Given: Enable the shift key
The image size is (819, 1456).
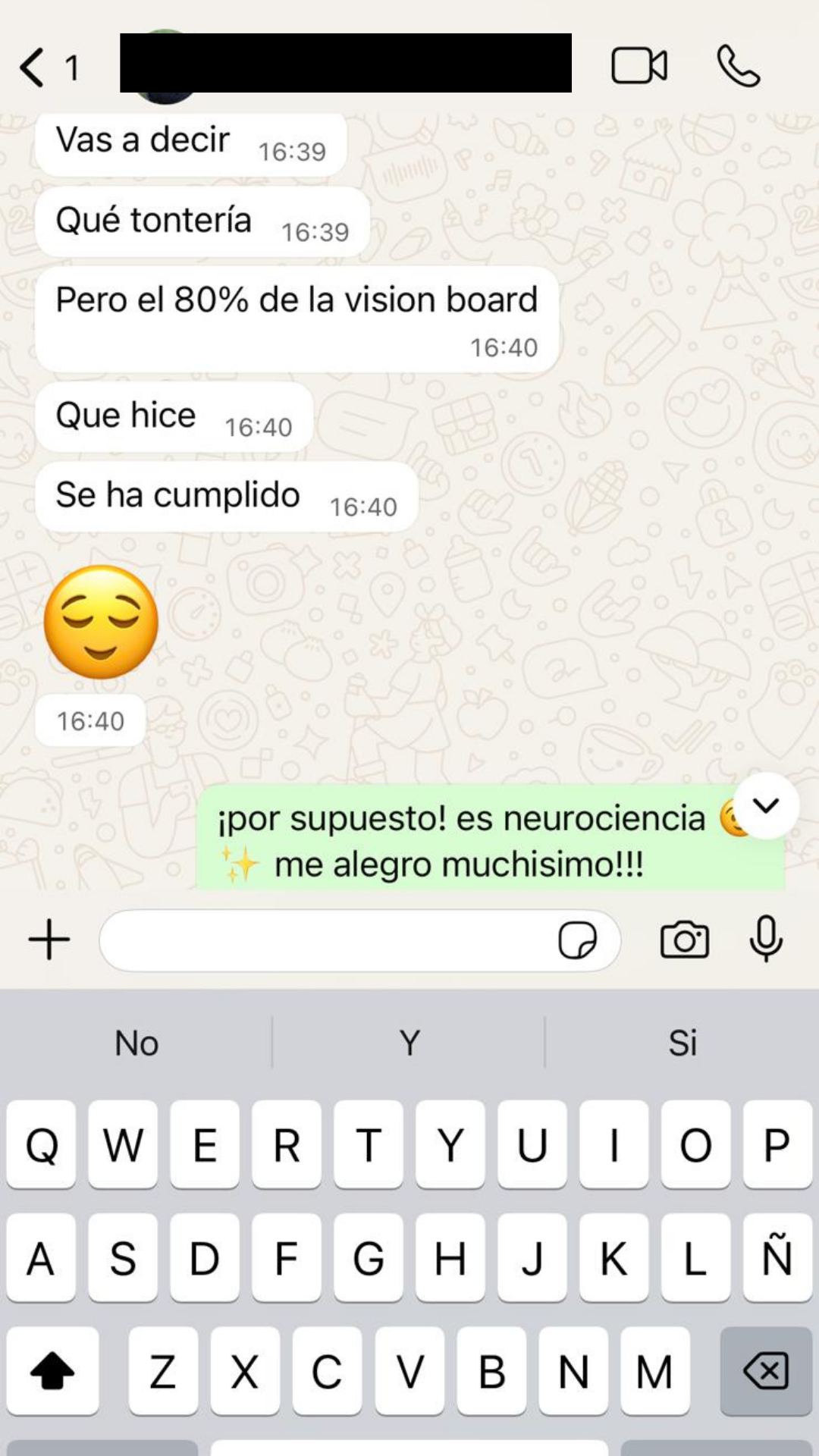Looking at the screenshot, I should tap(52, 1371).
